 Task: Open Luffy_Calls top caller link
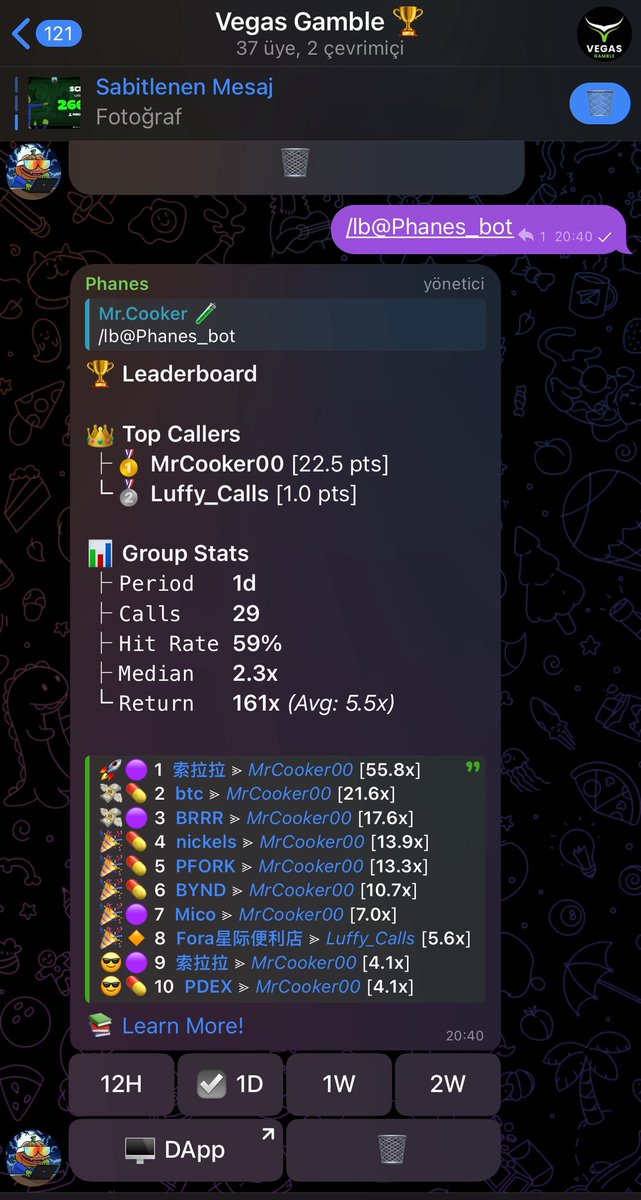[209, 494]
